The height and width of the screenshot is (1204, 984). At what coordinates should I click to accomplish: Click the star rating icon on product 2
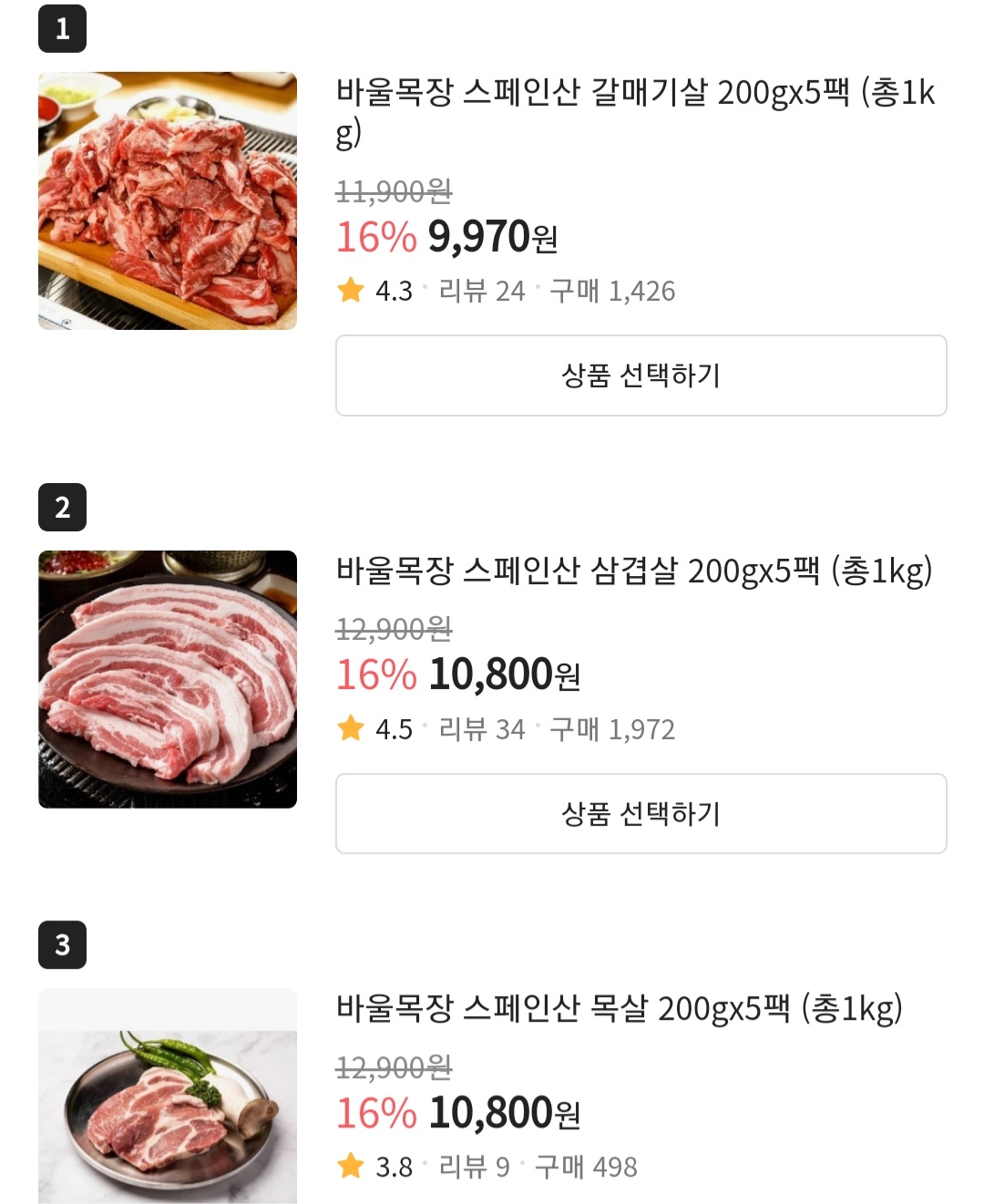point(351,729)
